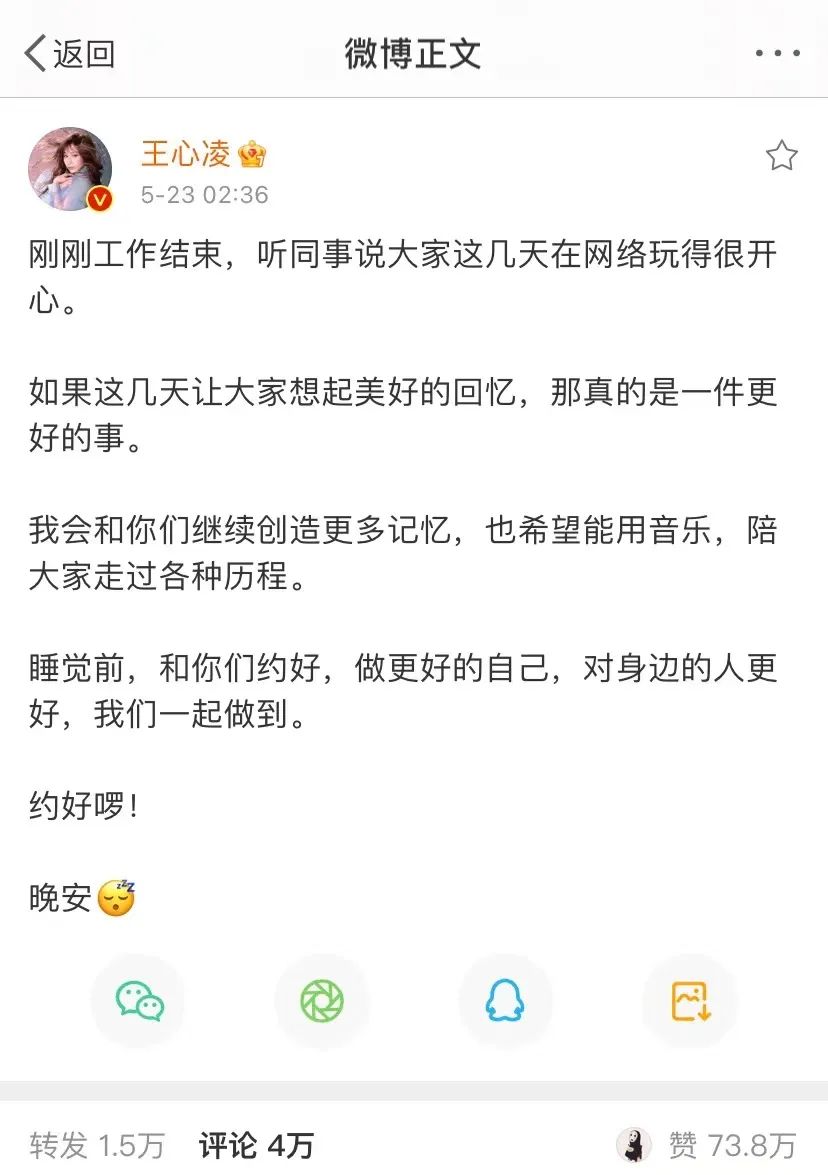Screen dimensions: 828x1175
Task: Favorite this post with the star icon
Action: click(x=781, y=156)
